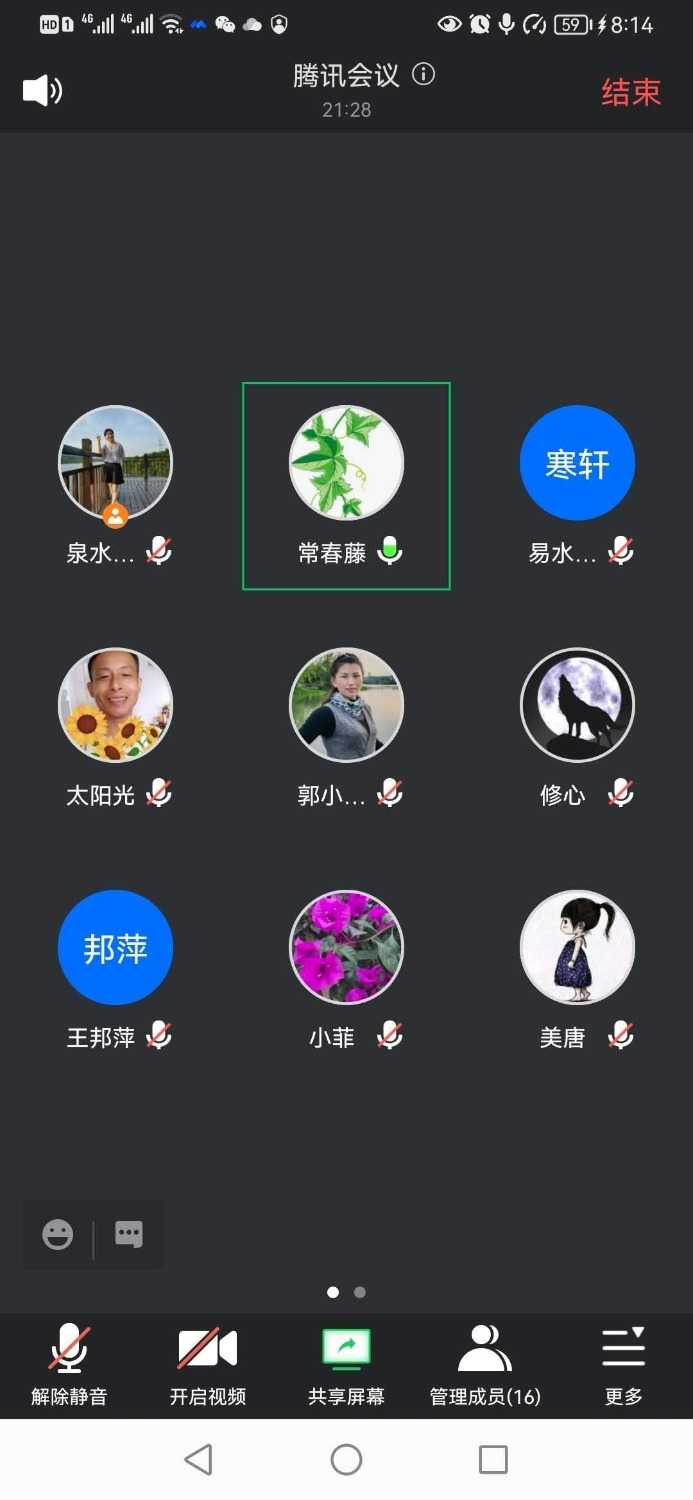Open the emoji reaction button

pyautogui.click(x=58, y=1235)
